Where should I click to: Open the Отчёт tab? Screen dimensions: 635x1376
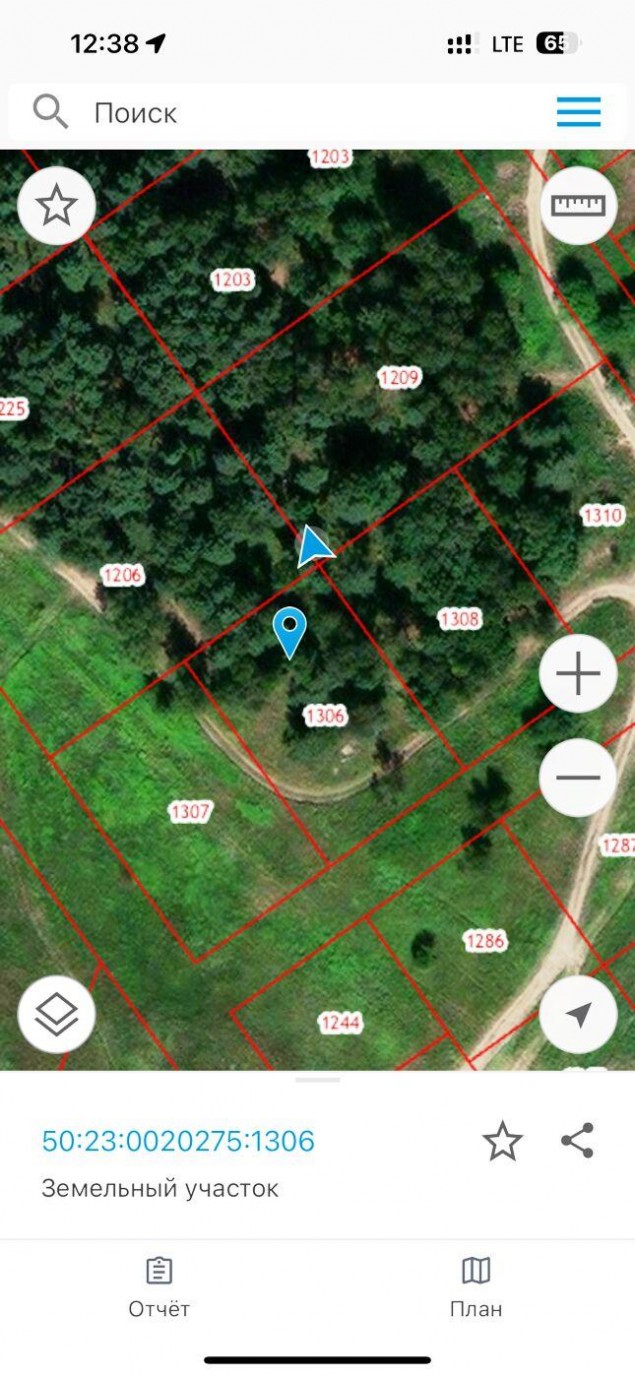(159, 1288)
